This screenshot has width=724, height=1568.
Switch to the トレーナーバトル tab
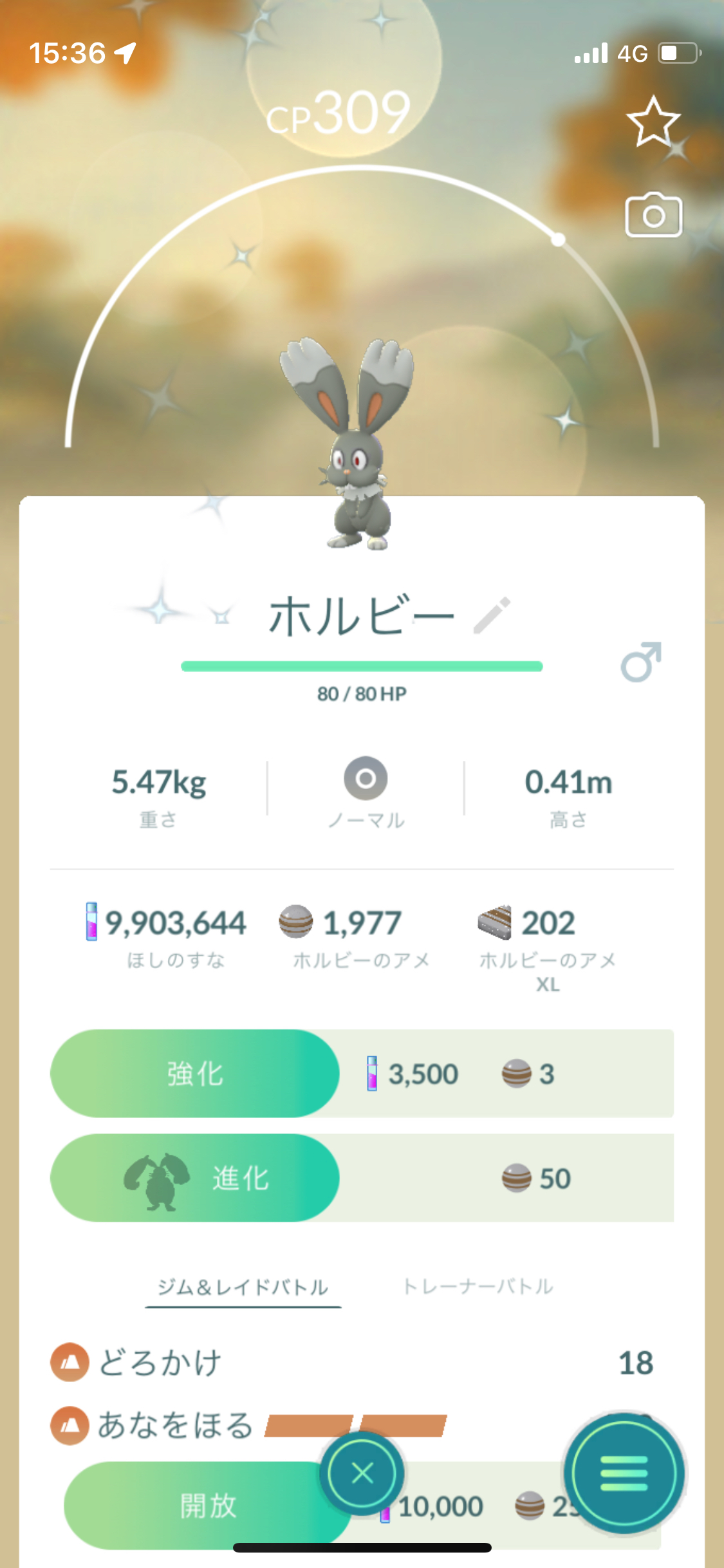coord(478,1286)
